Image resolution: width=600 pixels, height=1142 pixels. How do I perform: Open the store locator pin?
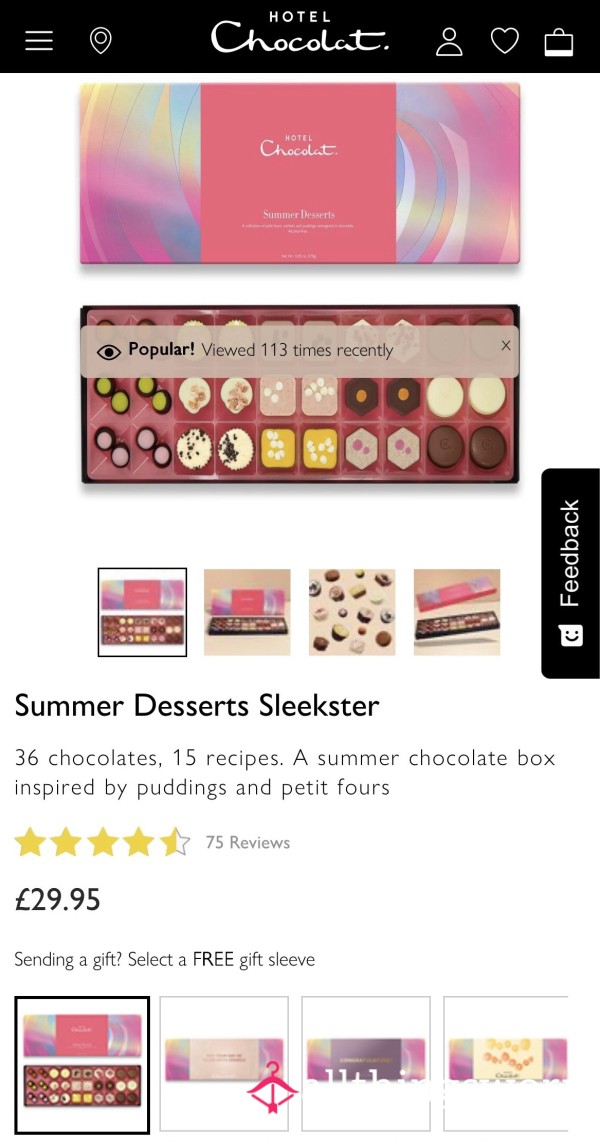click(100, 41)
